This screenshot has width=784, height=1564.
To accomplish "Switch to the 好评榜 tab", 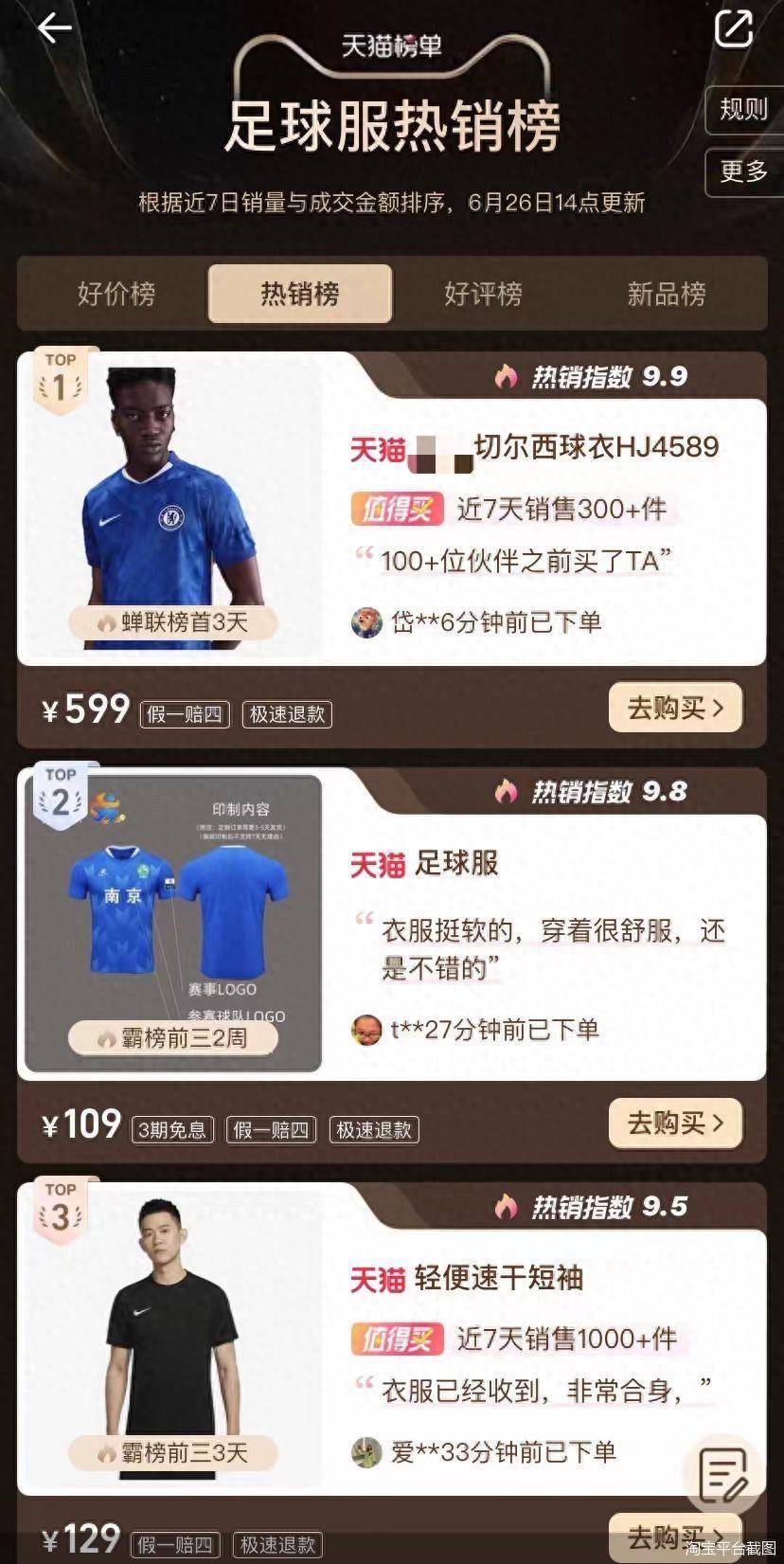I will [483, 294].
